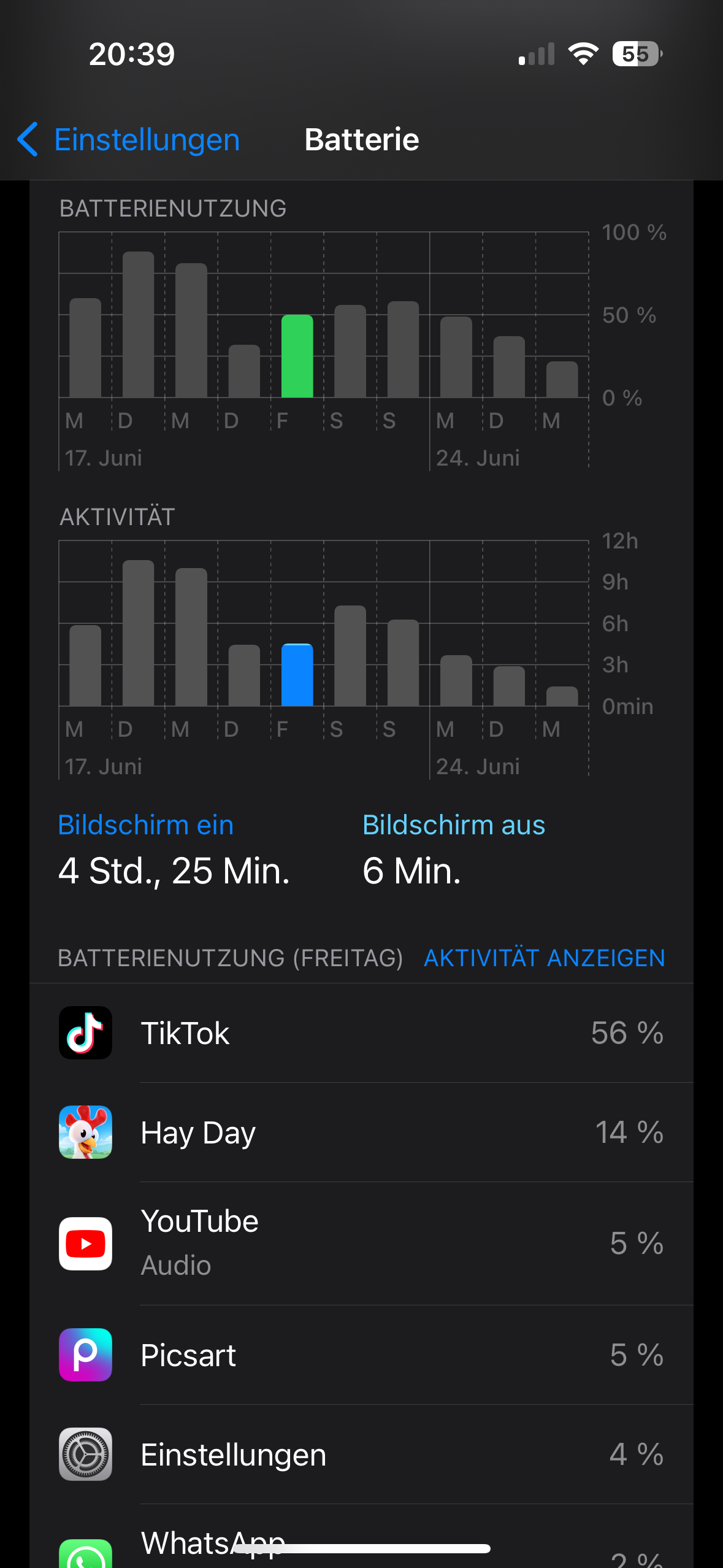
Task: Go back to Einstellungen
Action: [129, 140]
